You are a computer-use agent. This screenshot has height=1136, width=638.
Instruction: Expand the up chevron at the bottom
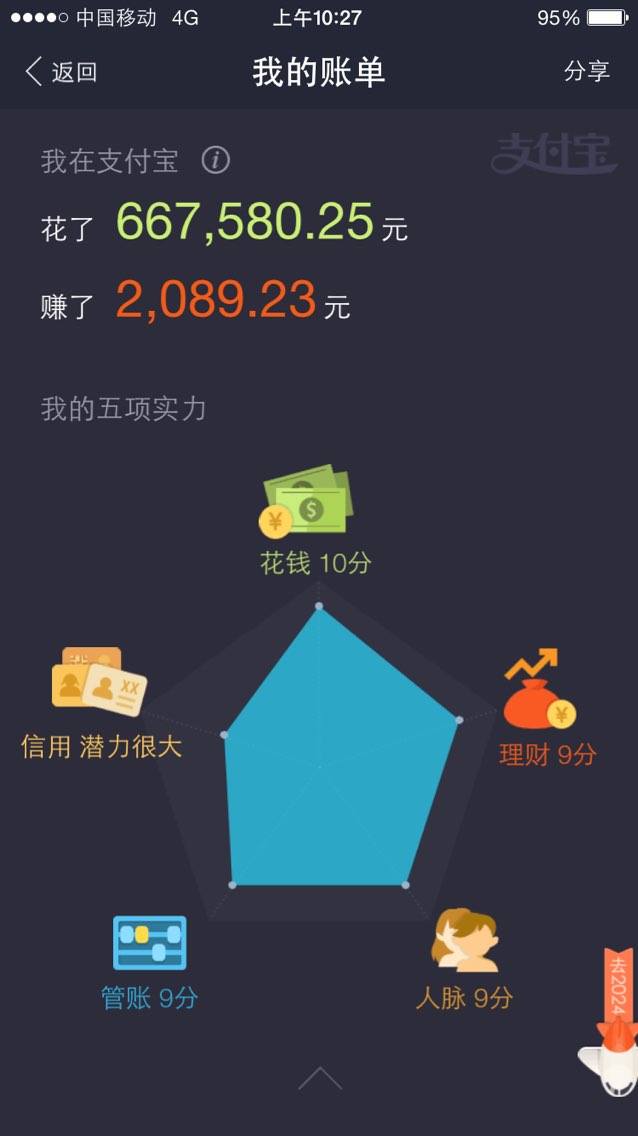pyautogui.click(x=320, y=1079)
